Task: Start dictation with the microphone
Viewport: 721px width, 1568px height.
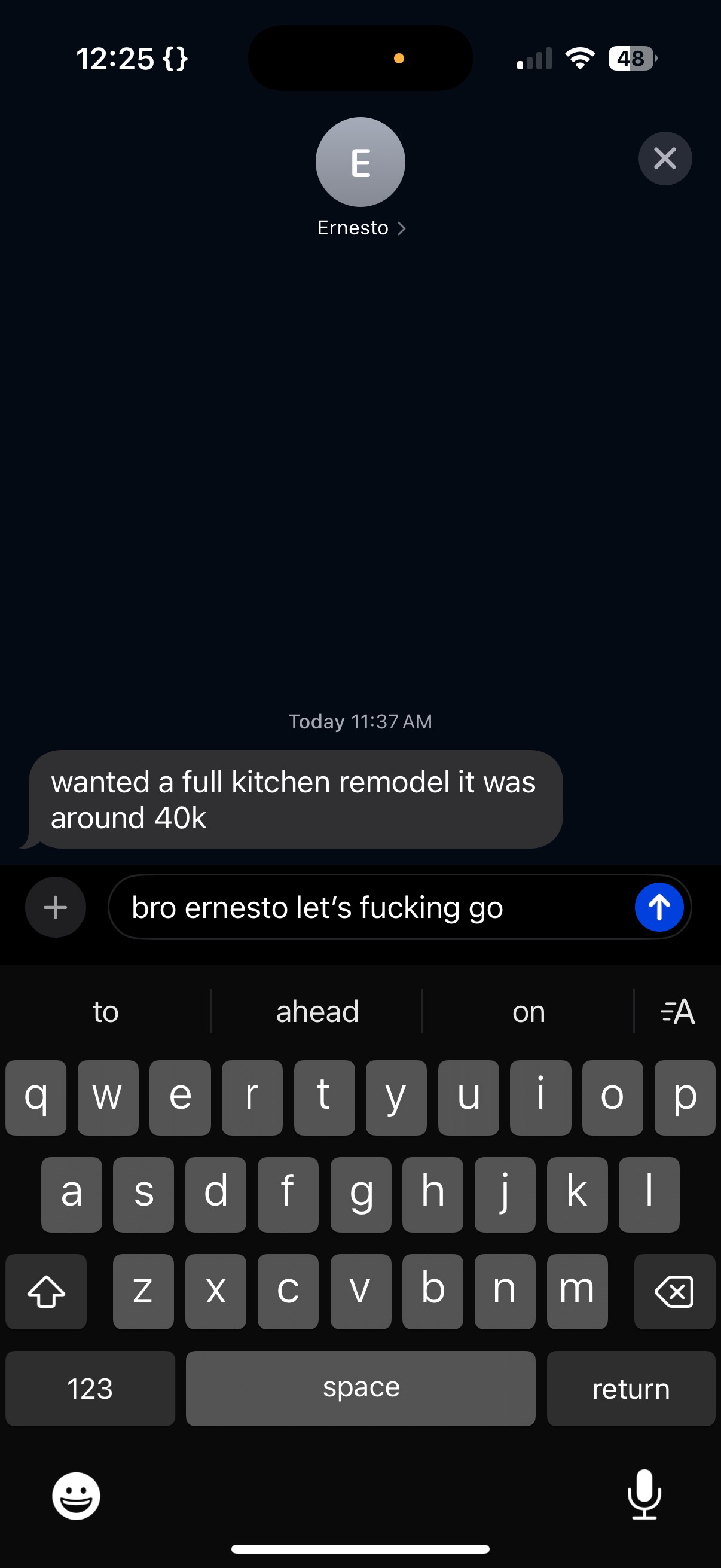Action: [x=644, y=1494]
